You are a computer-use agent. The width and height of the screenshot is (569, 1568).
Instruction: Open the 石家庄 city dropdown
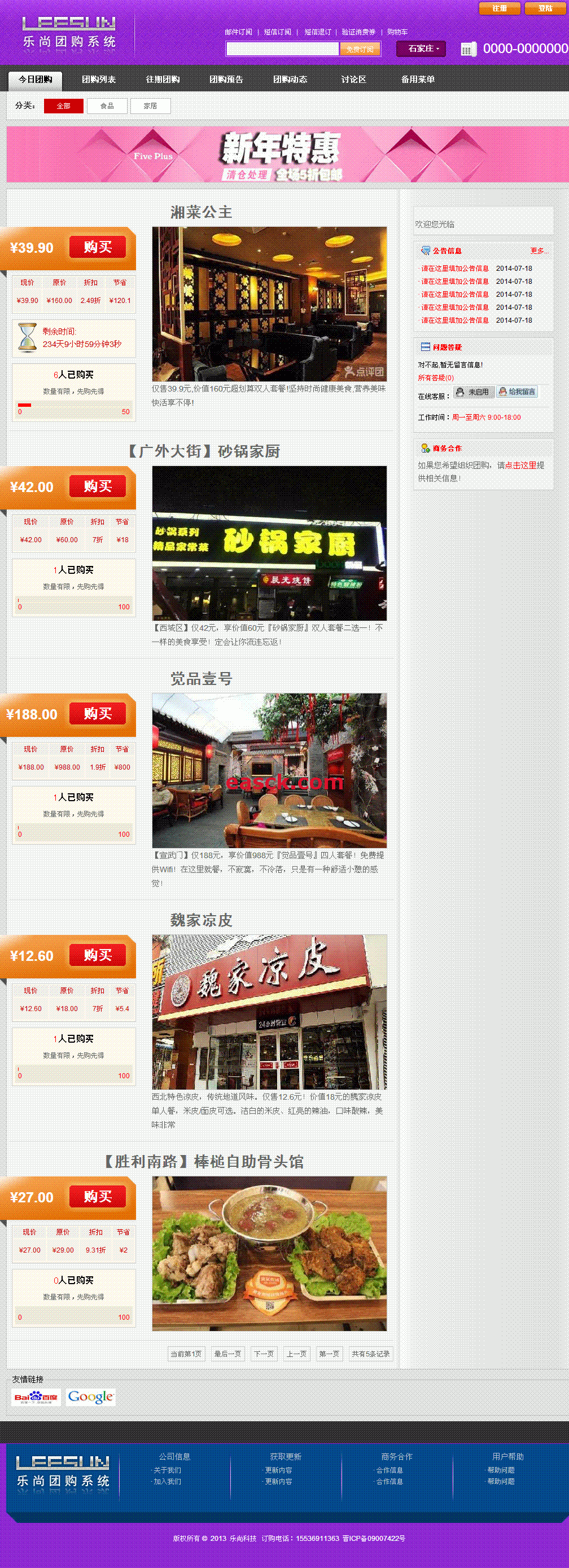click(422, 49)
